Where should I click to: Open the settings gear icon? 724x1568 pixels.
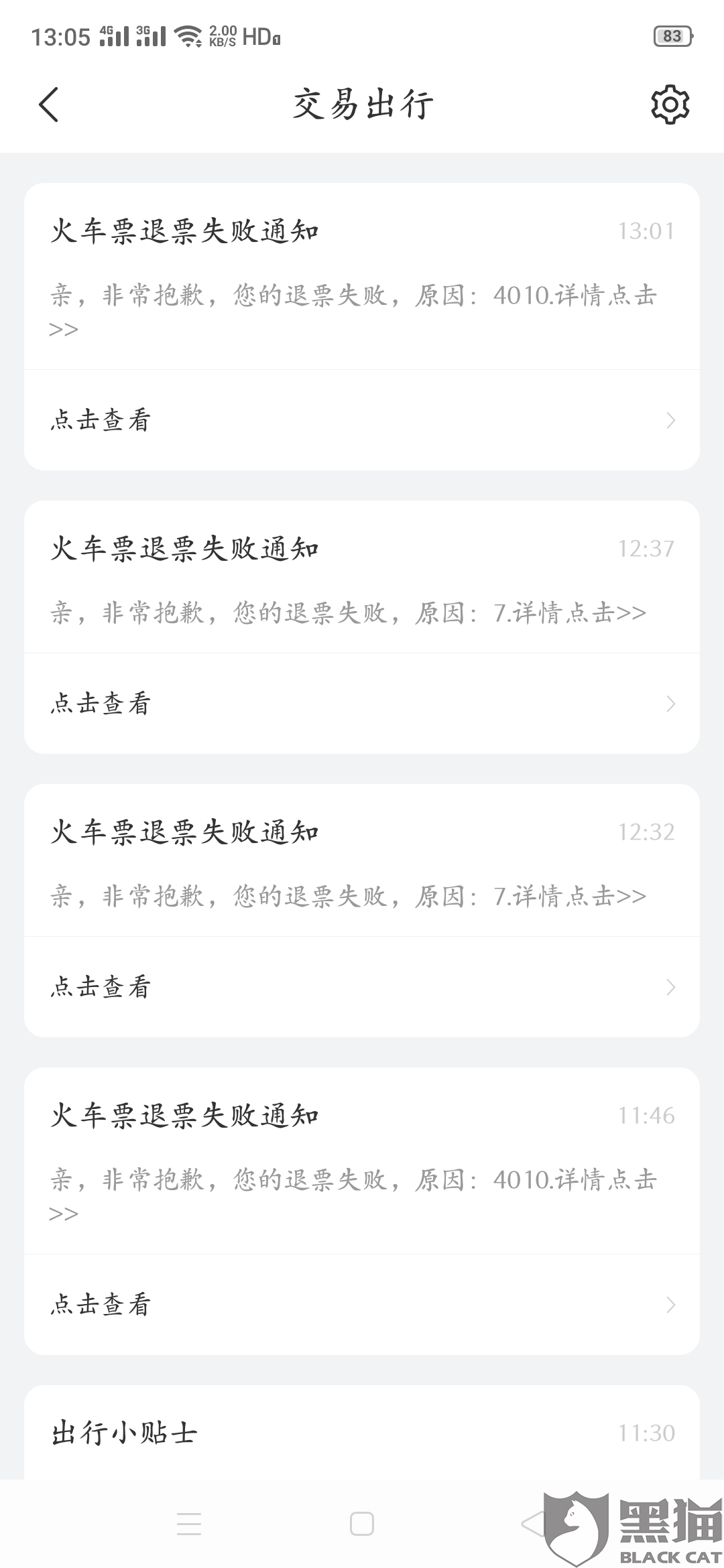(670, 105)
